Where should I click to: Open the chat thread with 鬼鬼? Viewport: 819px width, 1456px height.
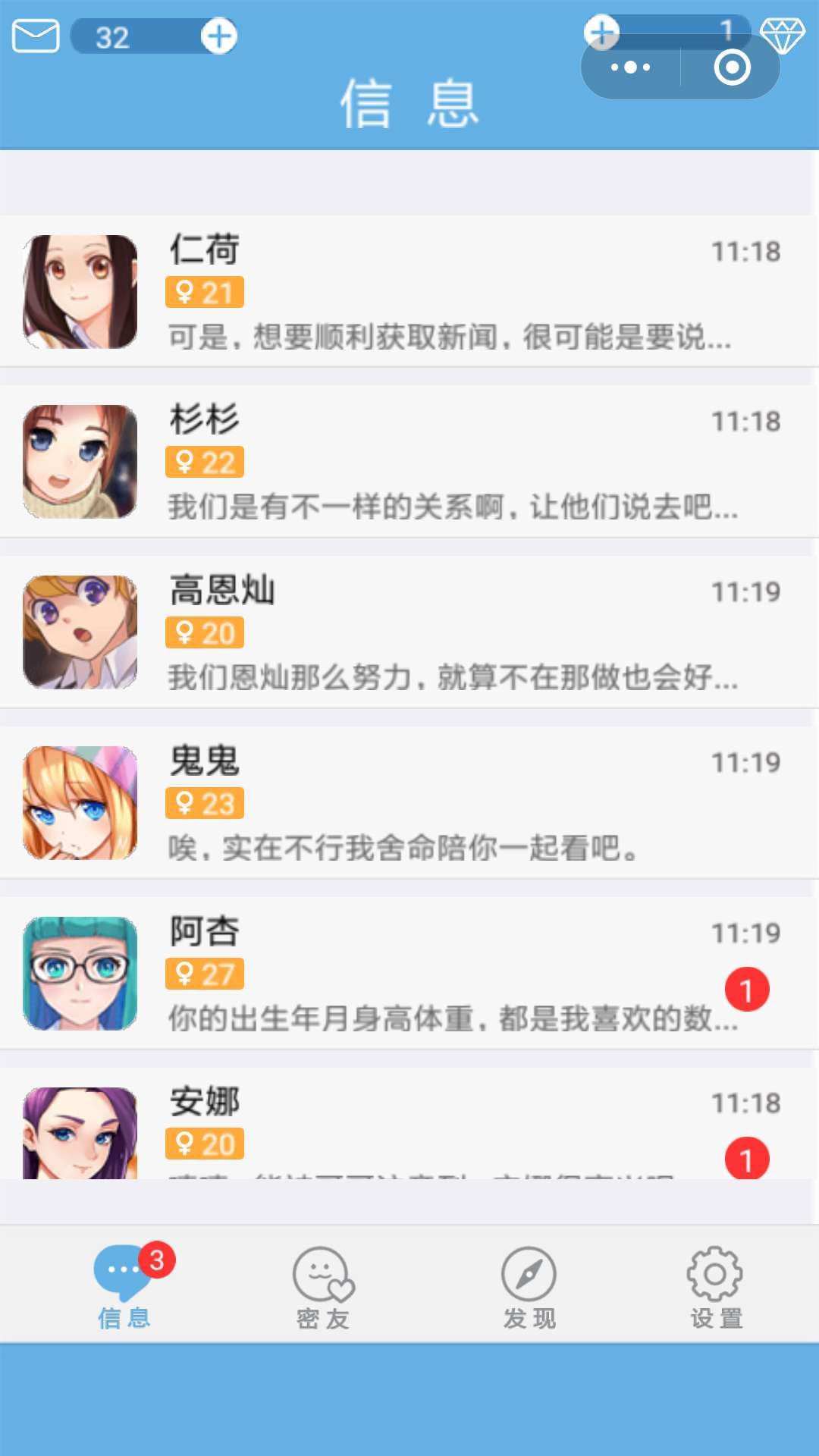point(409,803)
